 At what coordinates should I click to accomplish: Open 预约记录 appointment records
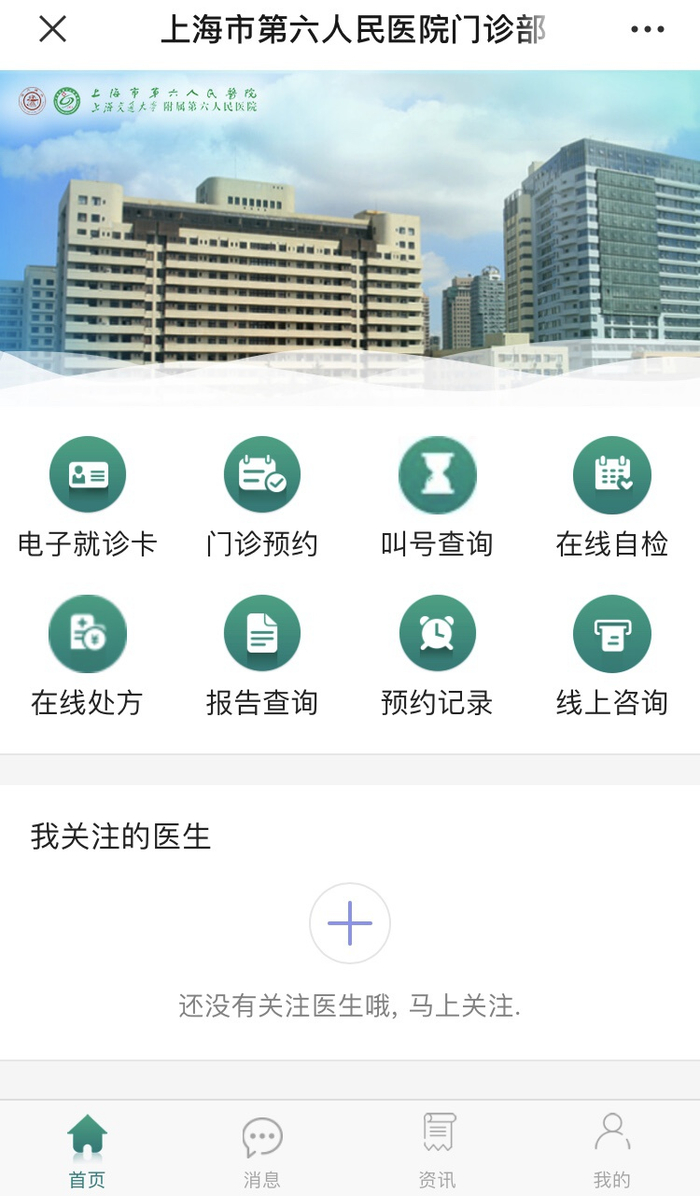(x=437, y=633)
